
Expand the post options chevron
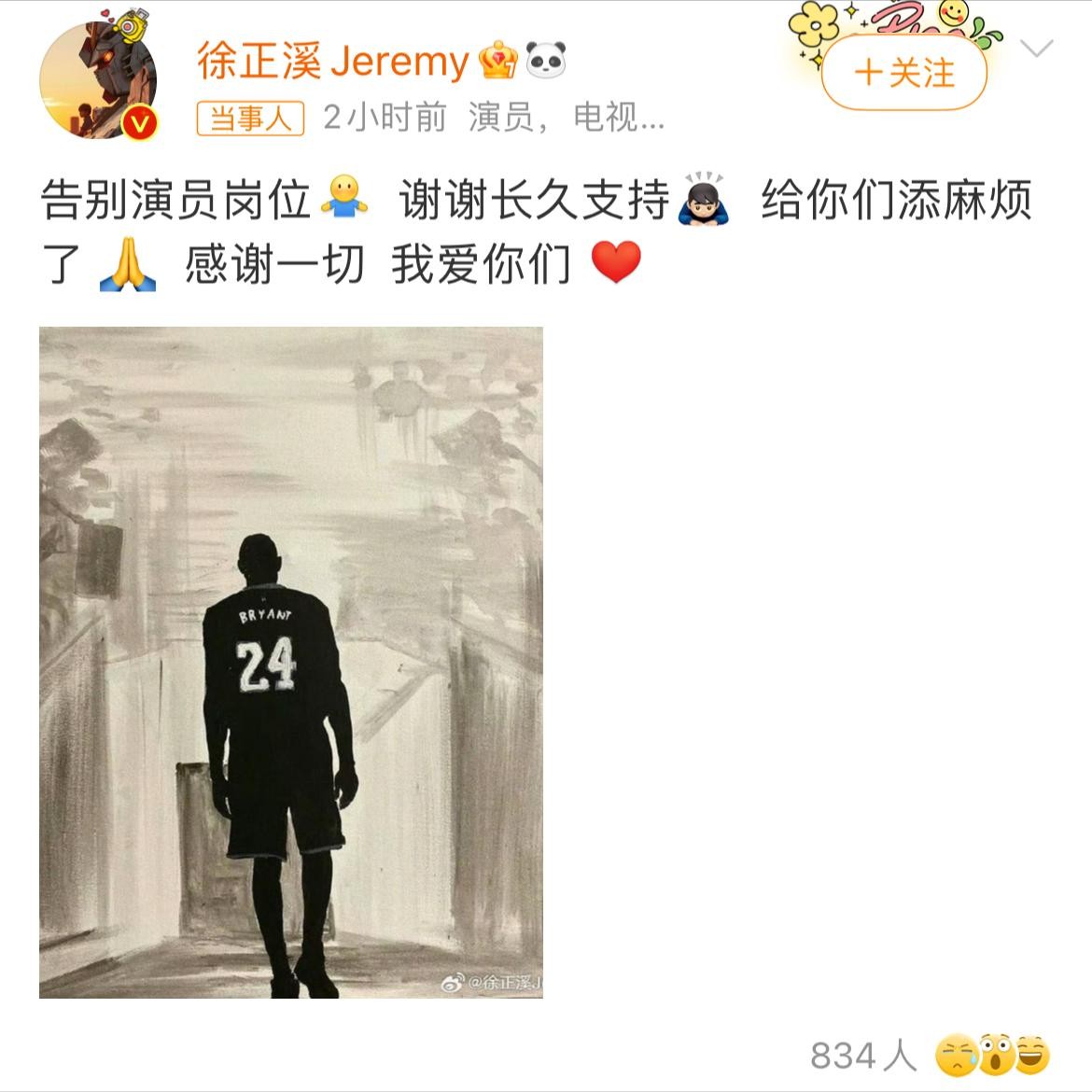1037,49
